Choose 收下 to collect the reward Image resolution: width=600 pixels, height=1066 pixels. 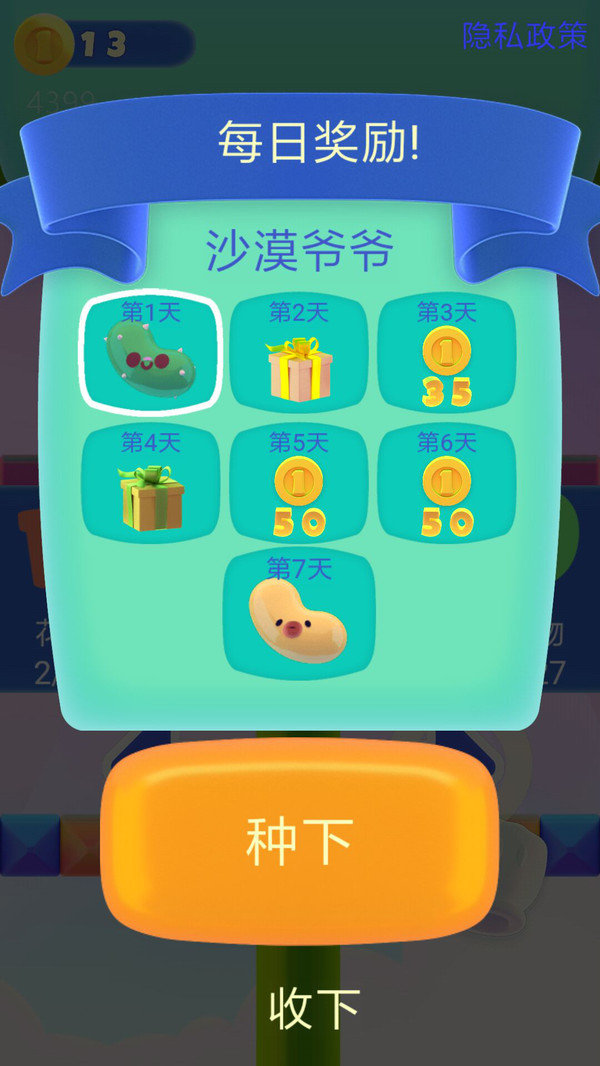[315, 1010]
